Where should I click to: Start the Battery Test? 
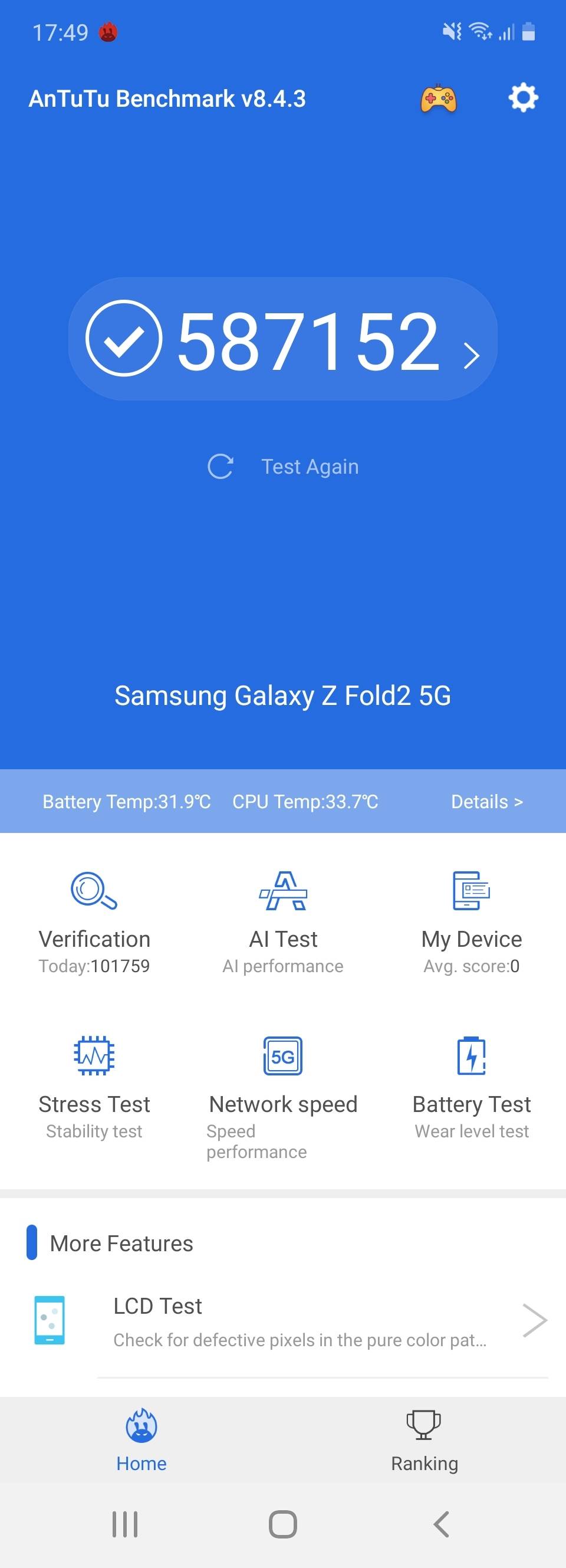coord(472,1087)
